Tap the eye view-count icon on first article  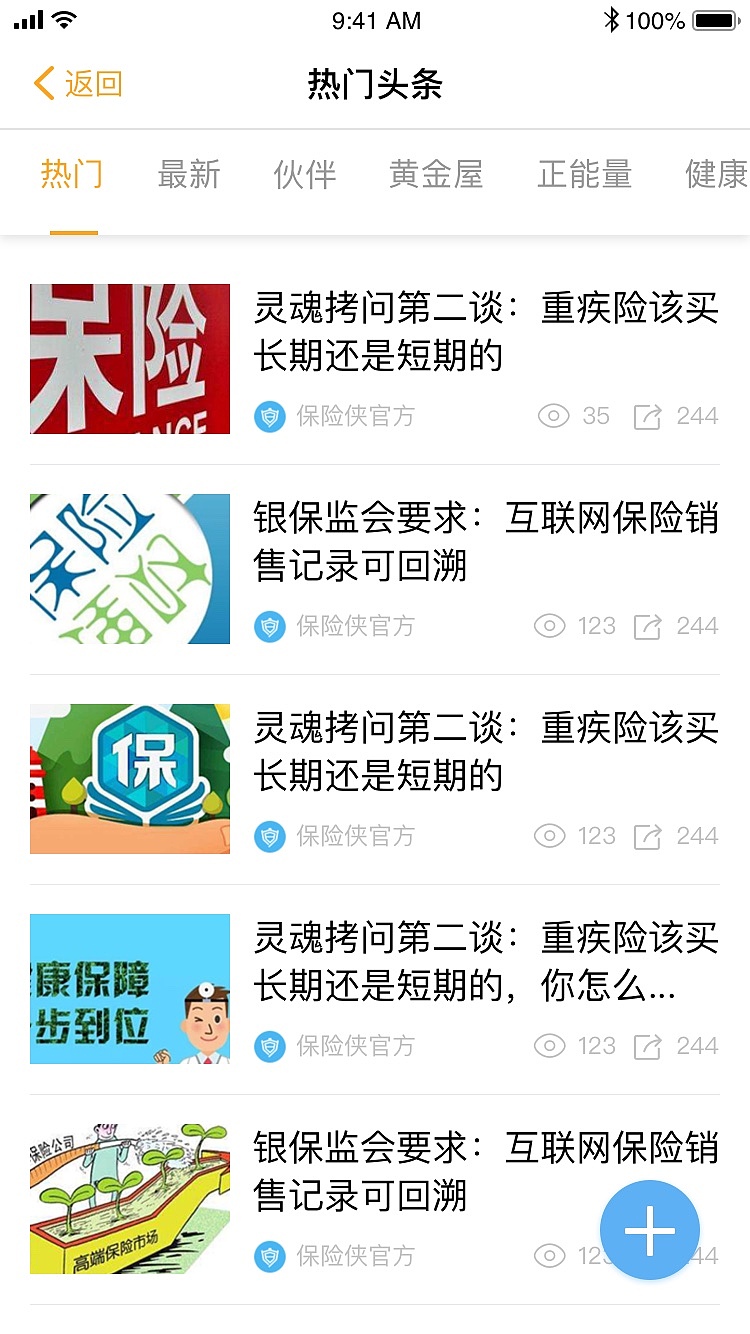tap(553, 416)
